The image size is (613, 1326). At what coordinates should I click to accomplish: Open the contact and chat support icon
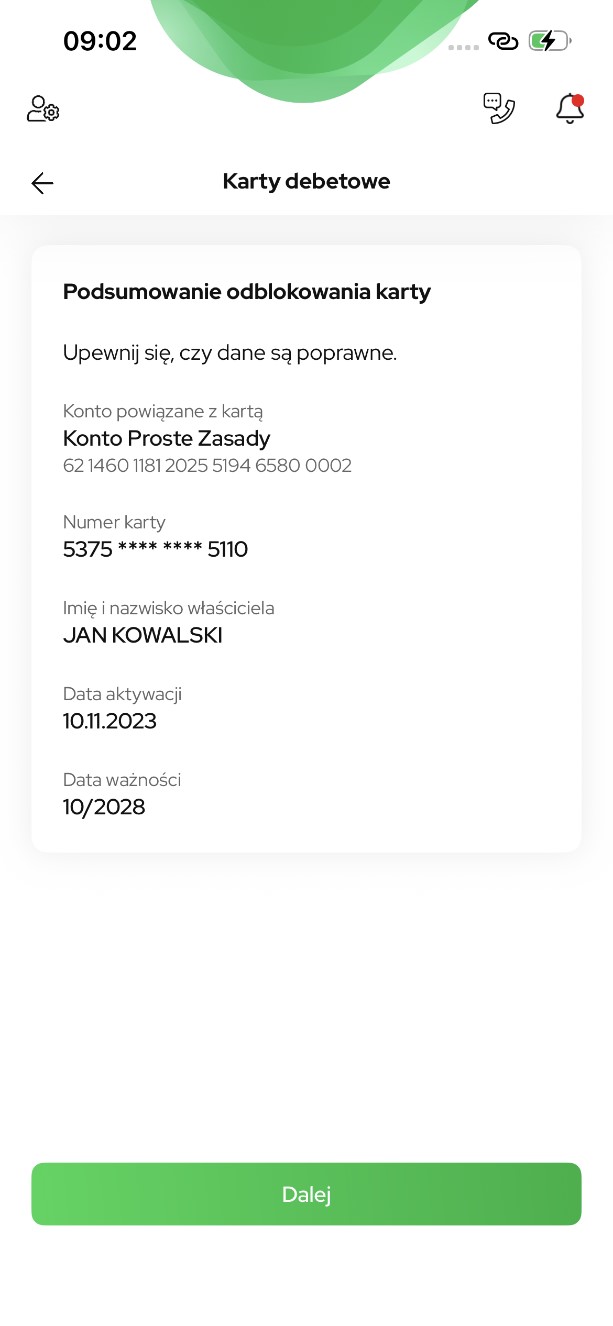(x=498, y=108)
